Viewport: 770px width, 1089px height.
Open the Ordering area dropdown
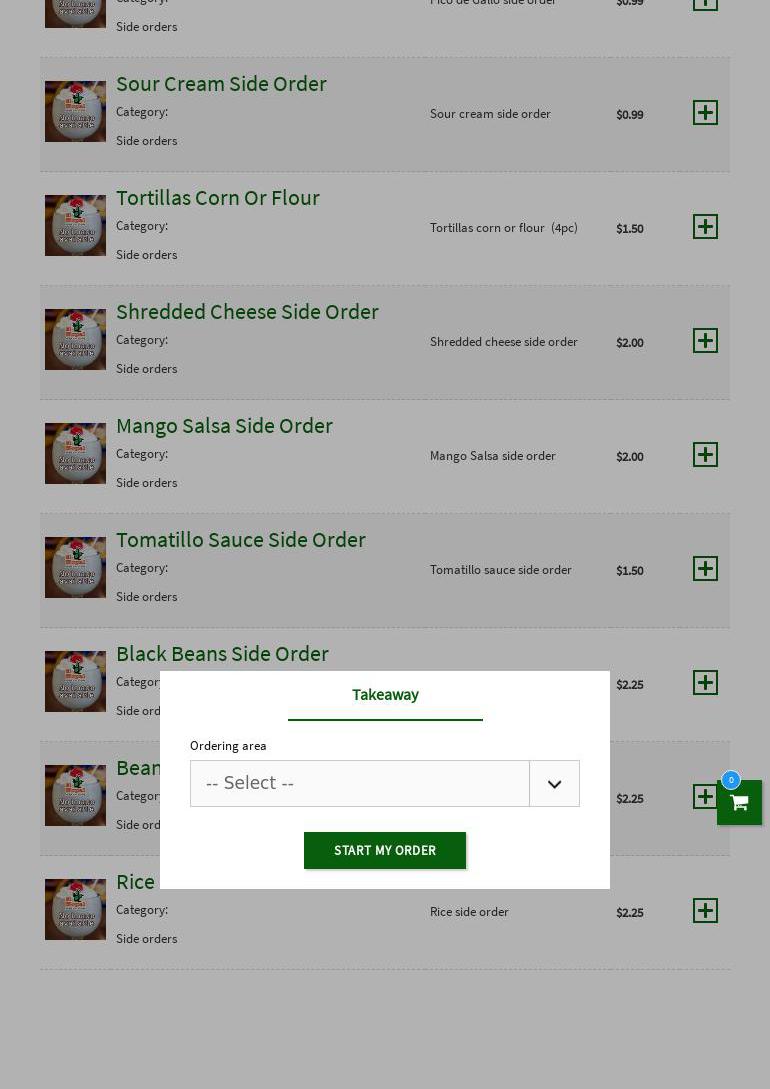point(385,783)
